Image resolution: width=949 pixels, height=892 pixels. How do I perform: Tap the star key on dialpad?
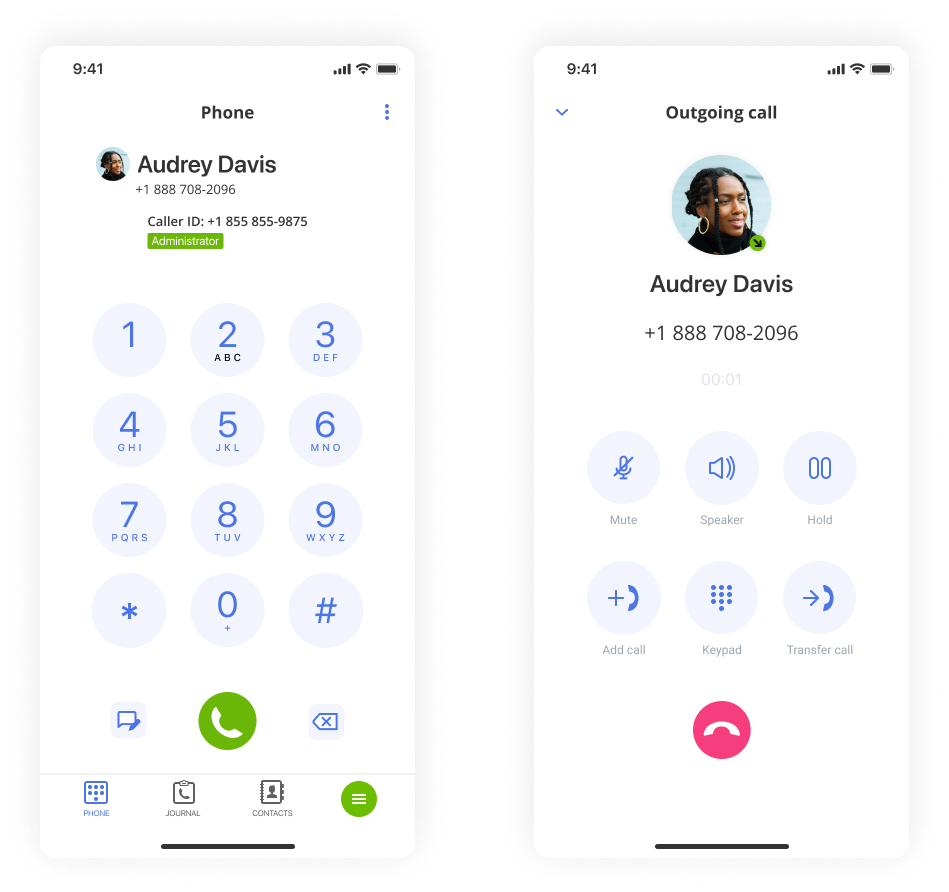click(x=129, y=610)
